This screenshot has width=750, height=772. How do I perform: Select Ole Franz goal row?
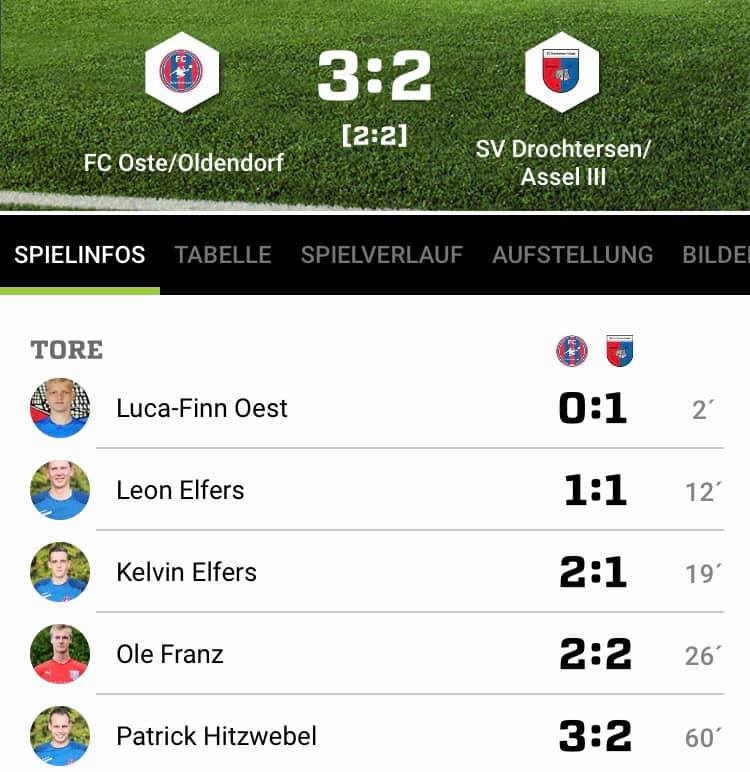[x=377, y=654]
